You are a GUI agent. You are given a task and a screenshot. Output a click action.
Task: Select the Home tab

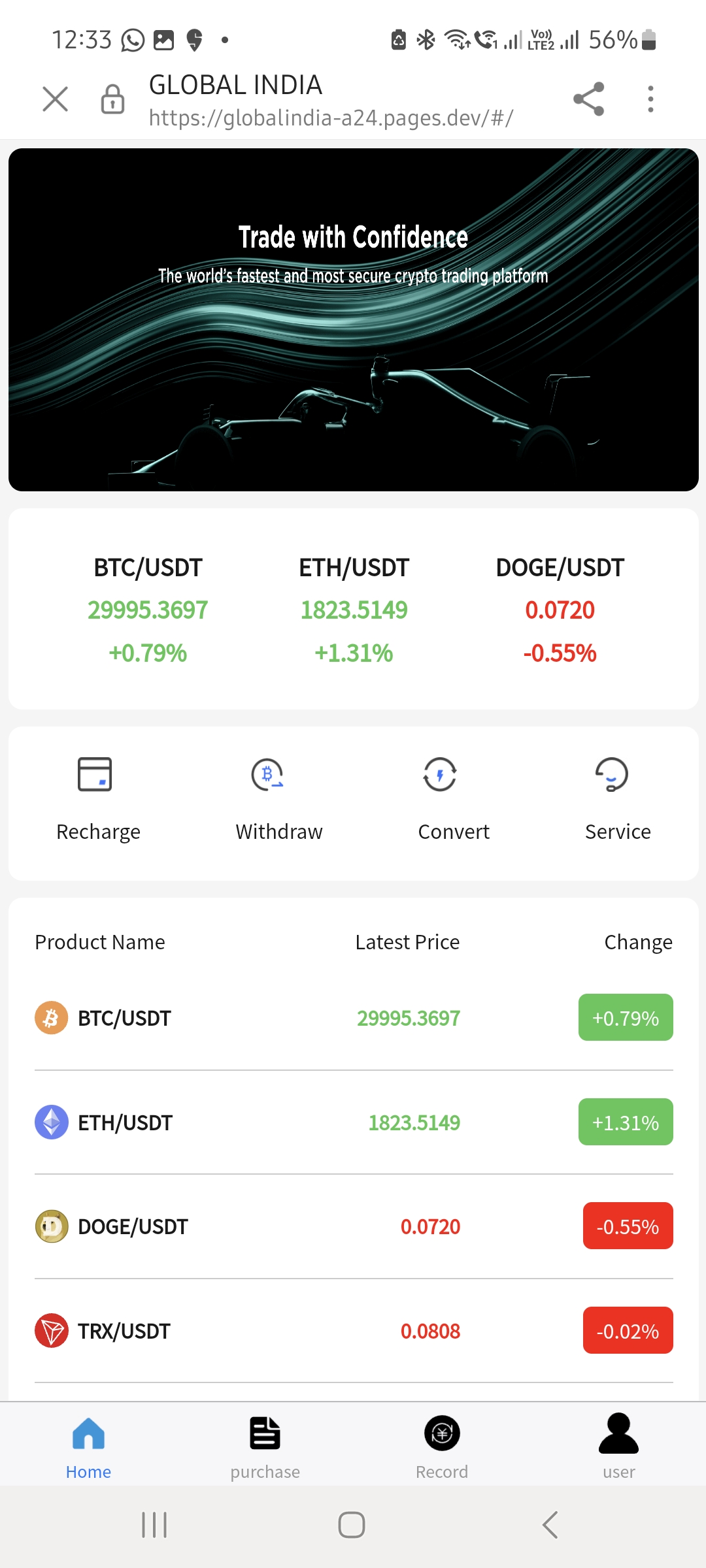pyautogui.click(x=88, y=1446)
